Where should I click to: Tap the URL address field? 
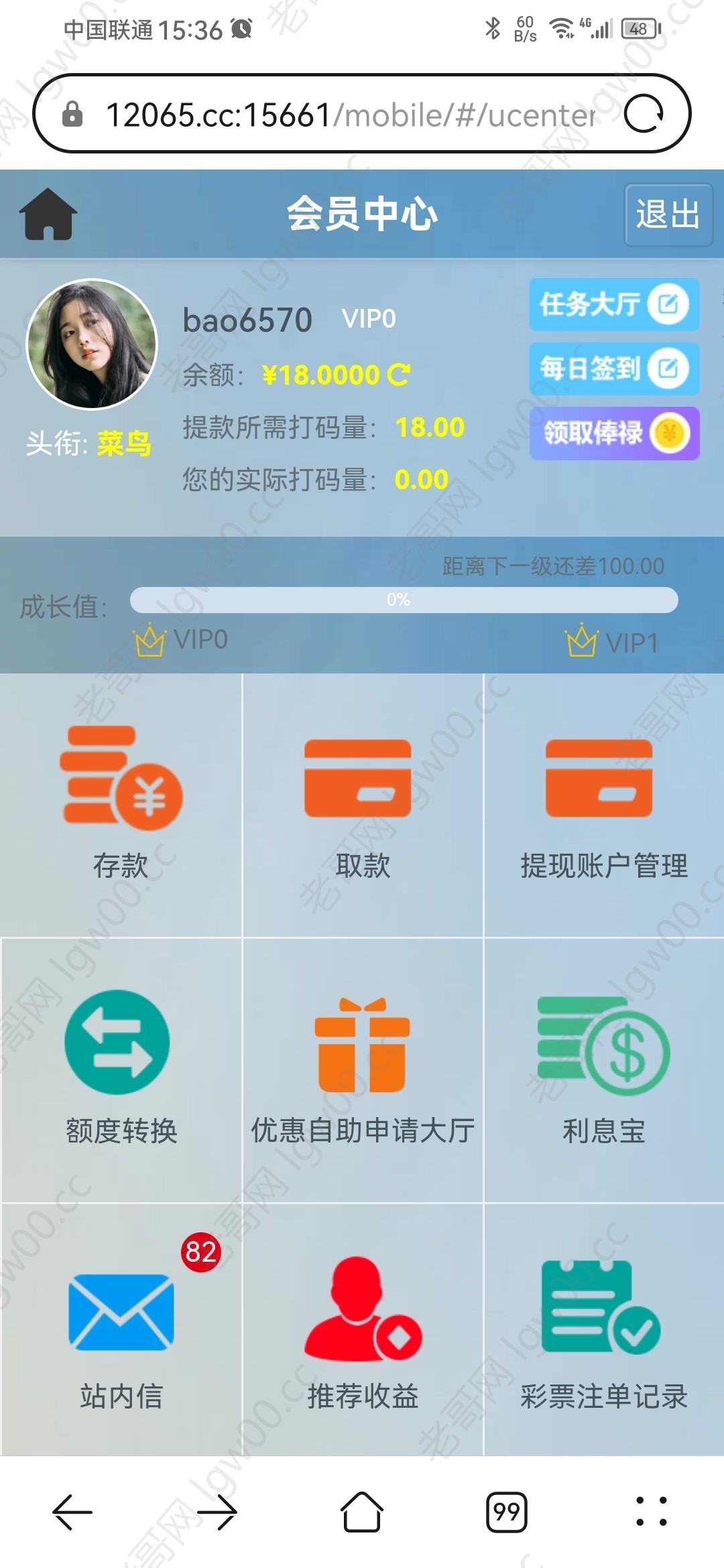[x=349, y=115]
